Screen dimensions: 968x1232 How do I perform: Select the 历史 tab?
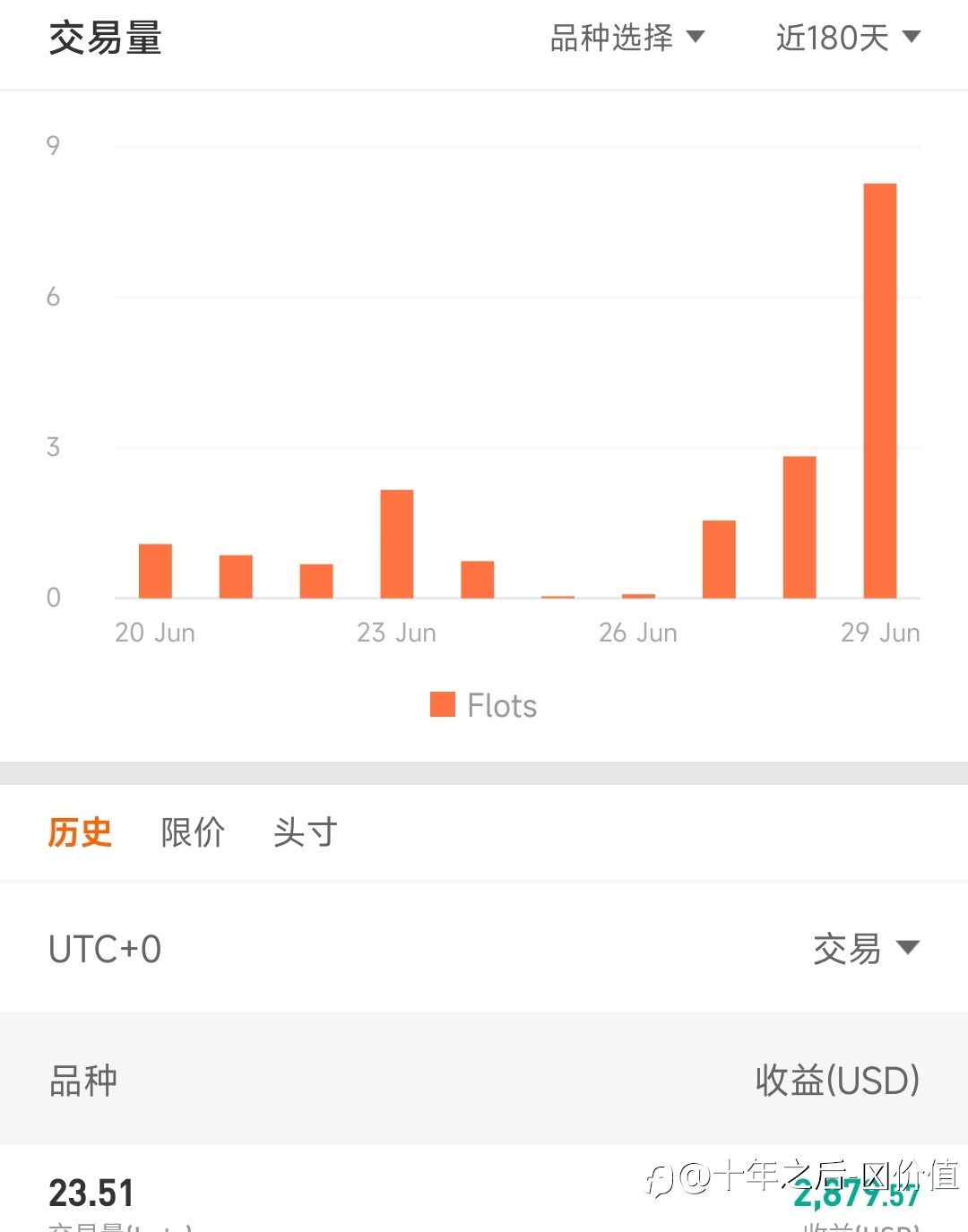80,832
